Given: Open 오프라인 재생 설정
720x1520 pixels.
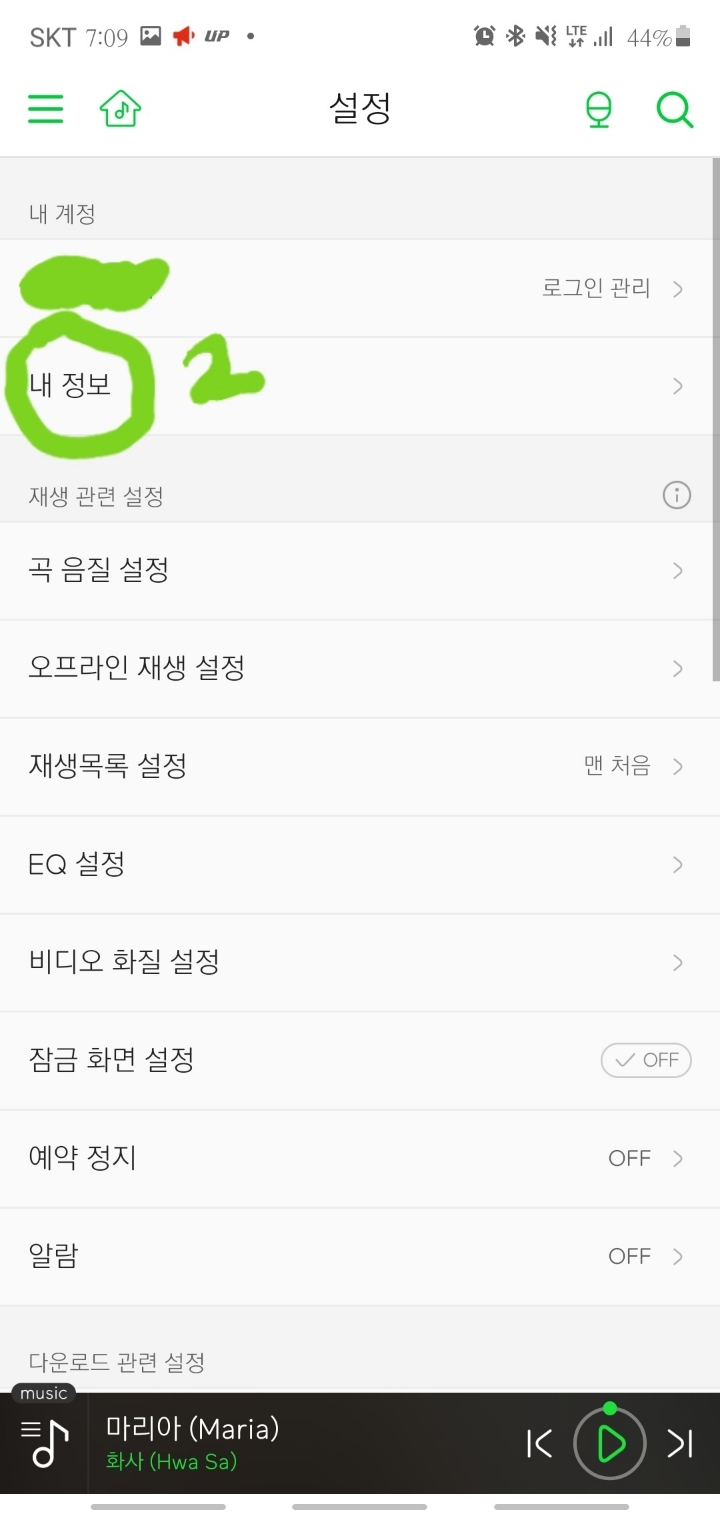Looking at the screenshot, I should coord(360,668).
